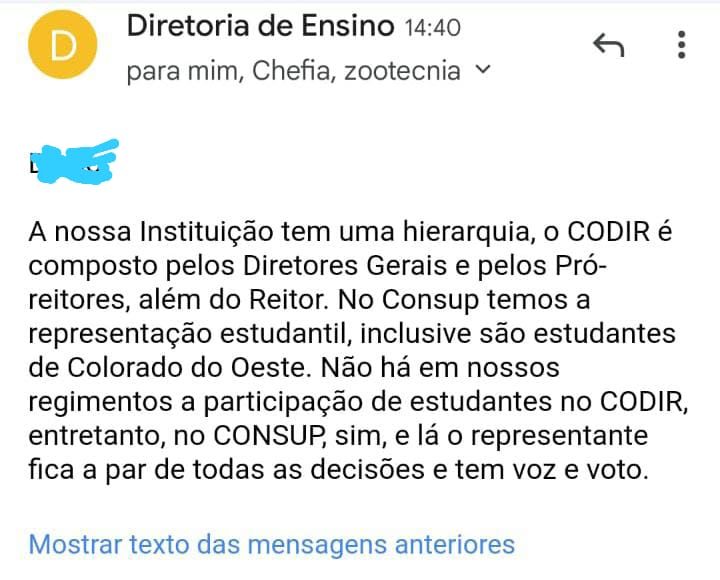Tap the Diretoria de Ensino sender avatar

(x=64, y=47)
